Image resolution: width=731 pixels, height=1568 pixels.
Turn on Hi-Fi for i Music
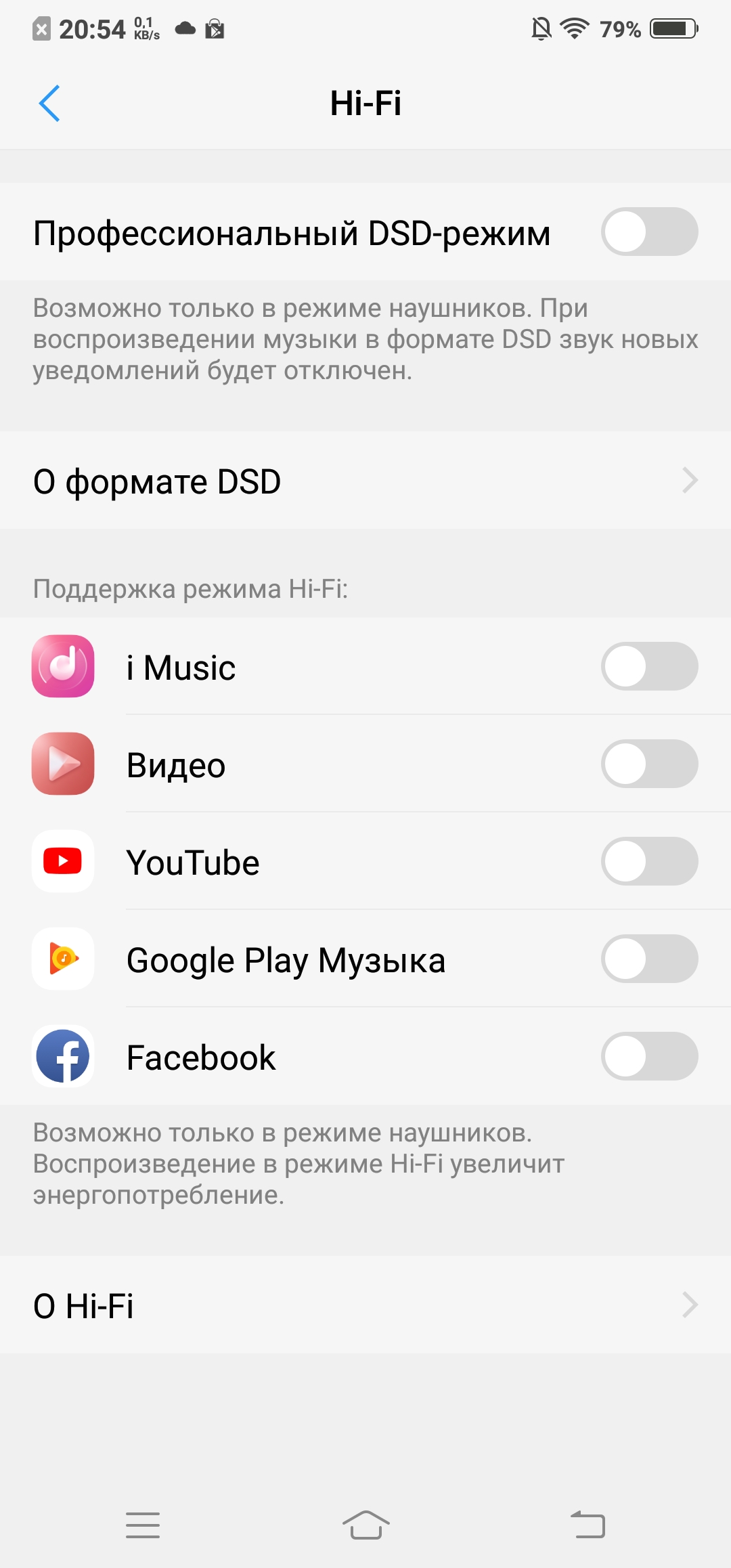pos(649,666)
